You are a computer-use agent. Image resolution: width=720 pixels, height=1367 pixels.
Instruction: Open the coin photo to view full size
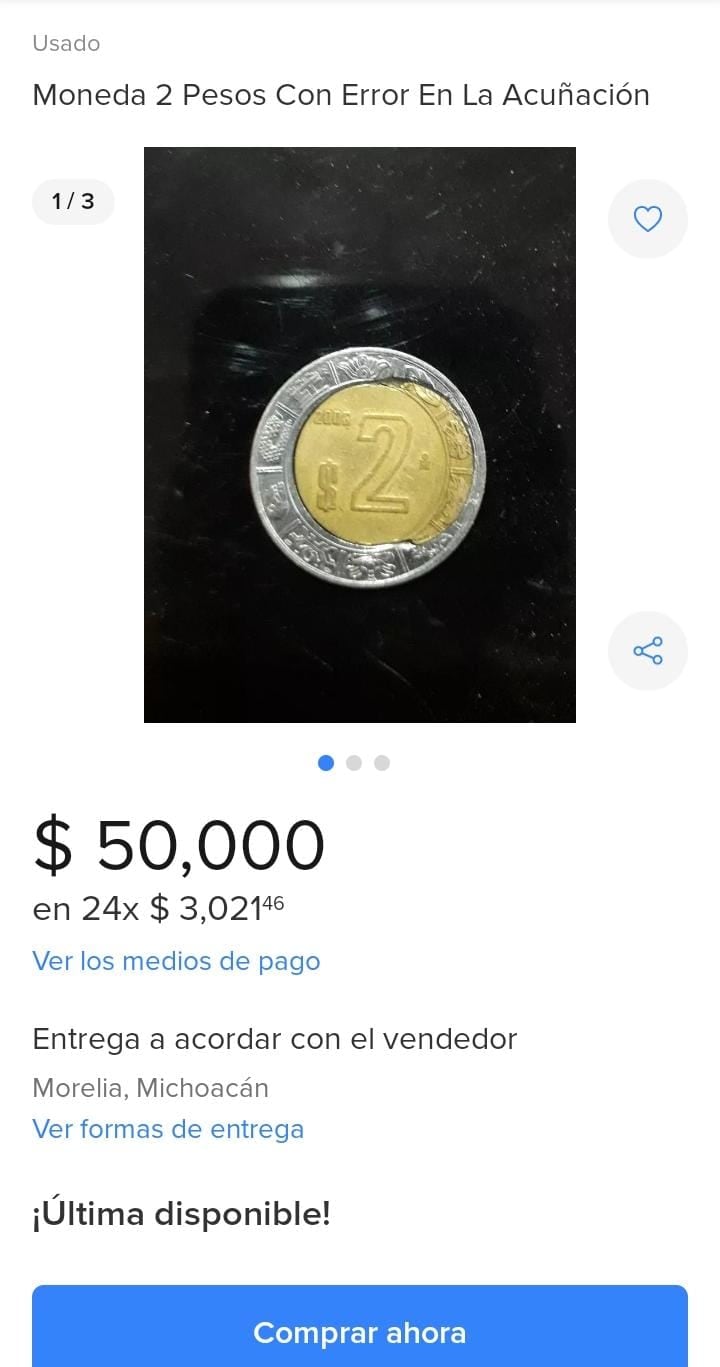coord(360,435)
